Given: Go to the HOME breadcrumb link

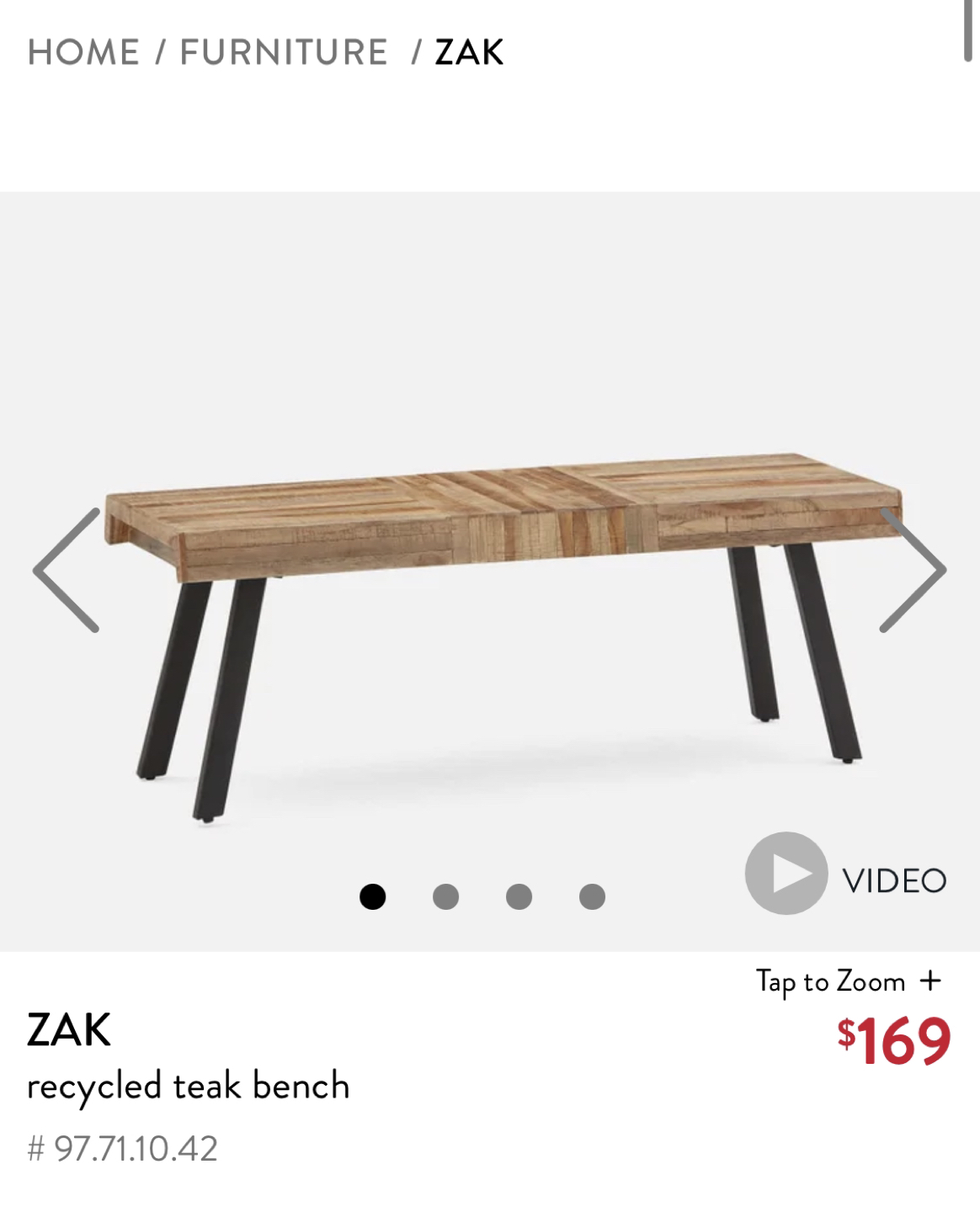Looking at the screenshot, I should 83,52.
